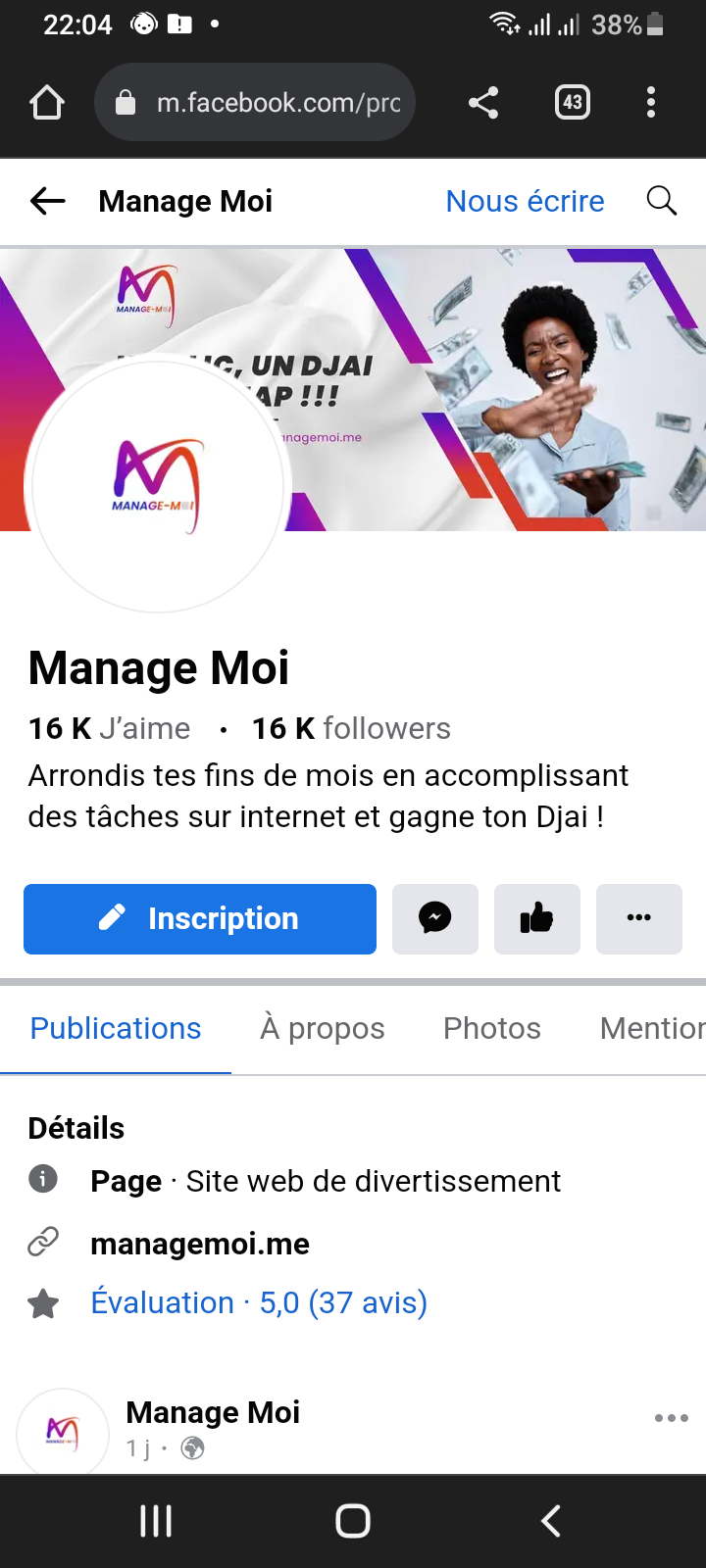Tap the Nous écrire link

pyautogui.click(x=525, y=201)
